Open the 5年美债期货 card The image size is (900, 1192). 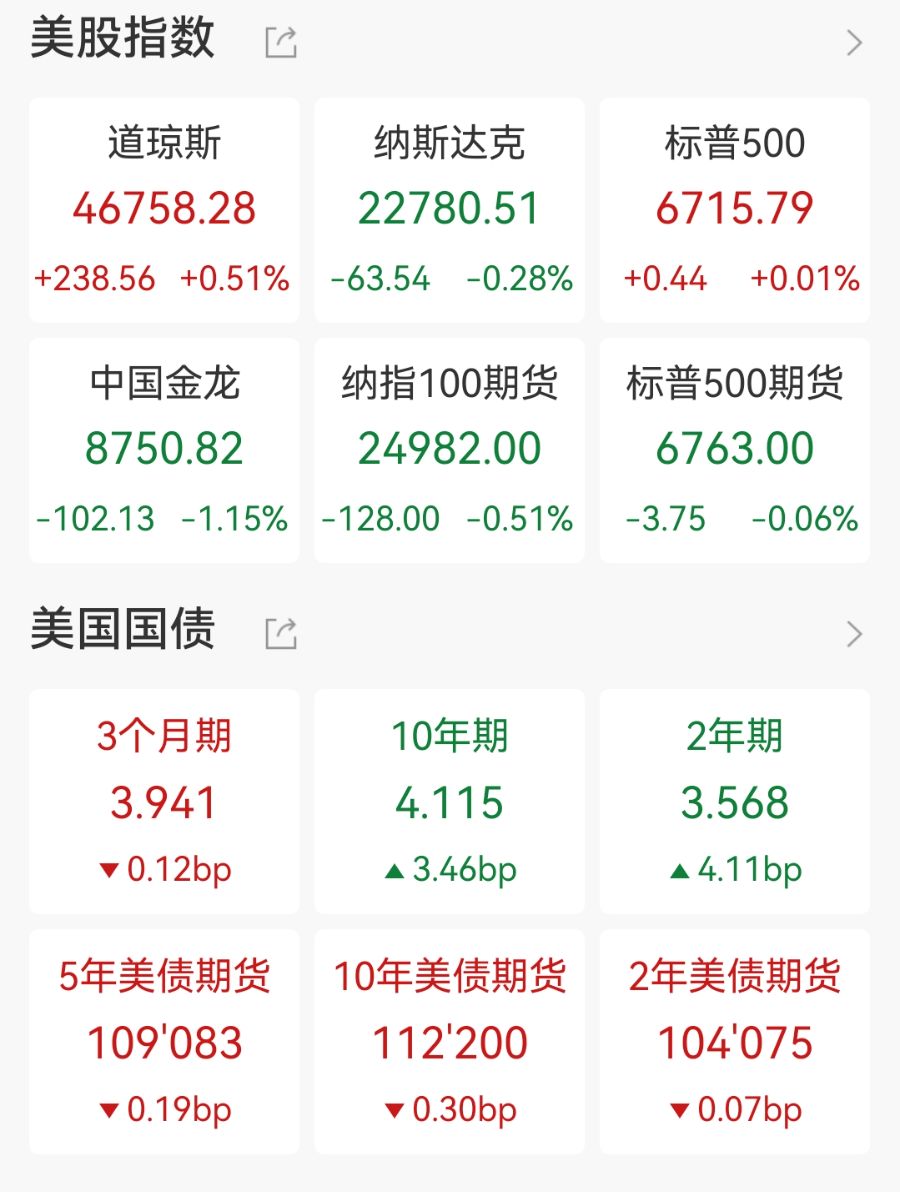pos(164,1041)
